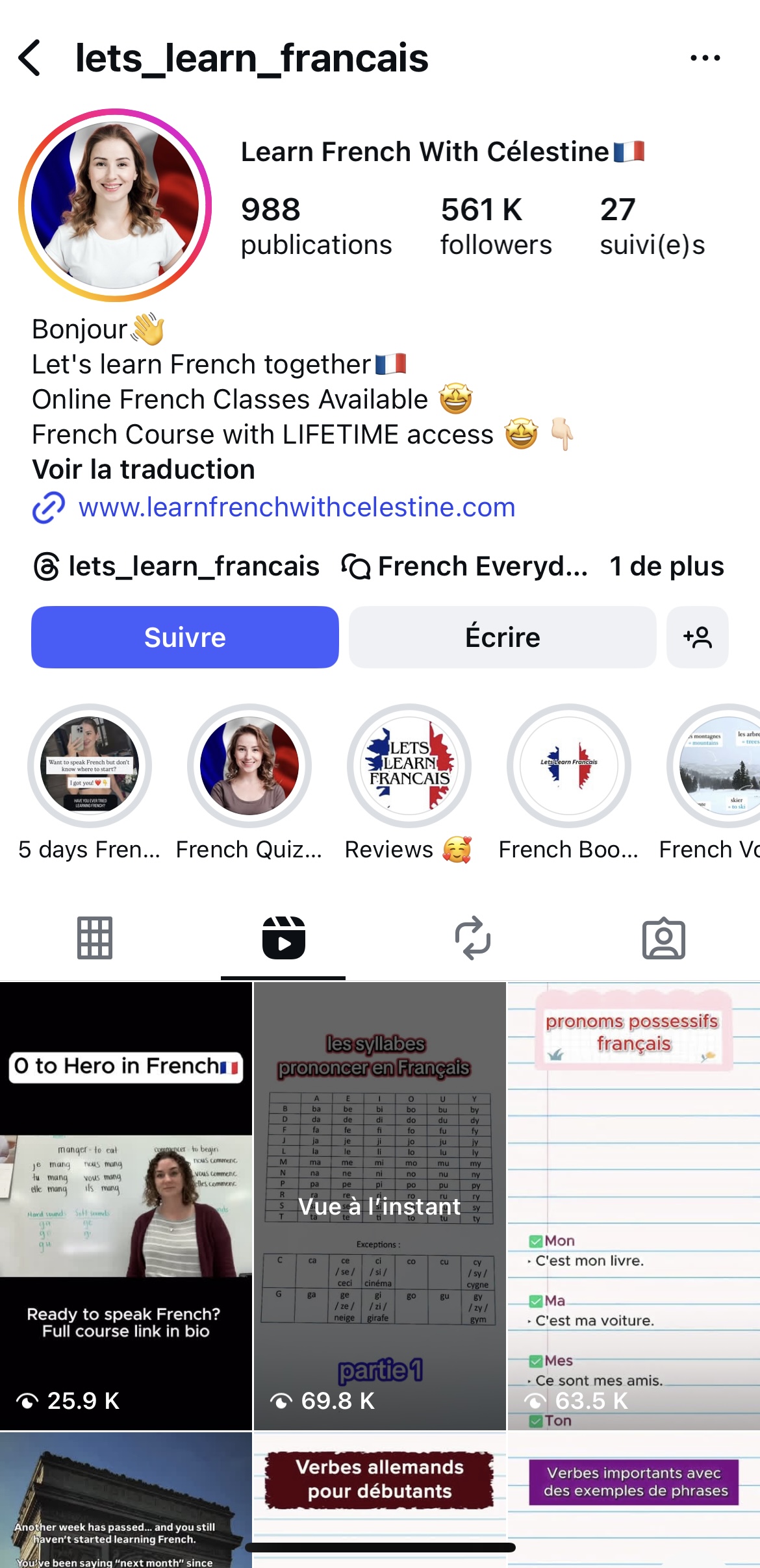The image size is (760, 1568).
Task: View the 561 K followers list
Action: point(496,227)
